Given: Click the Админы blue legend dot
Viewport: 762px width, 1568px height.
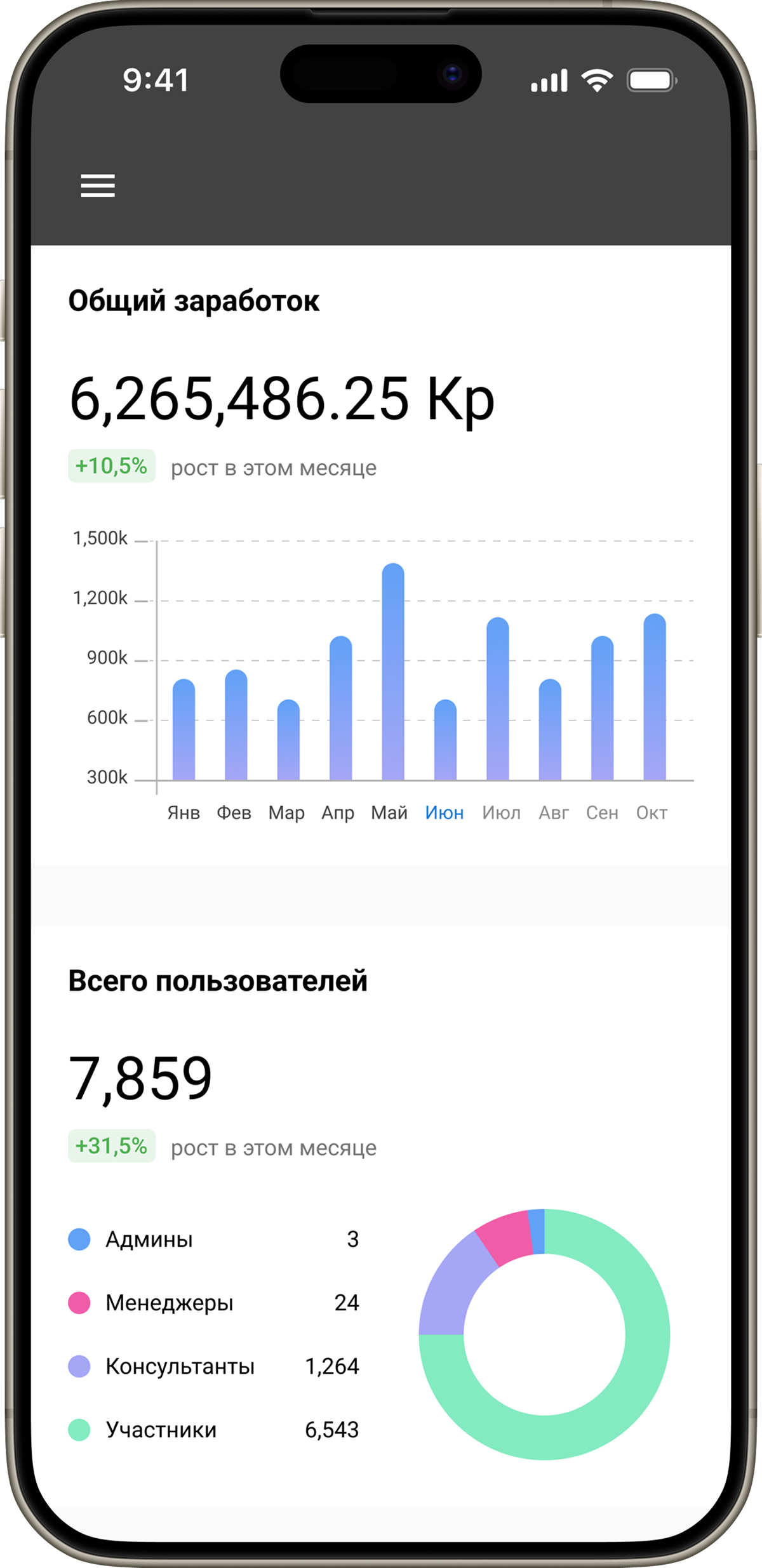Looking at the screenshot, I should coord(79,1239).
